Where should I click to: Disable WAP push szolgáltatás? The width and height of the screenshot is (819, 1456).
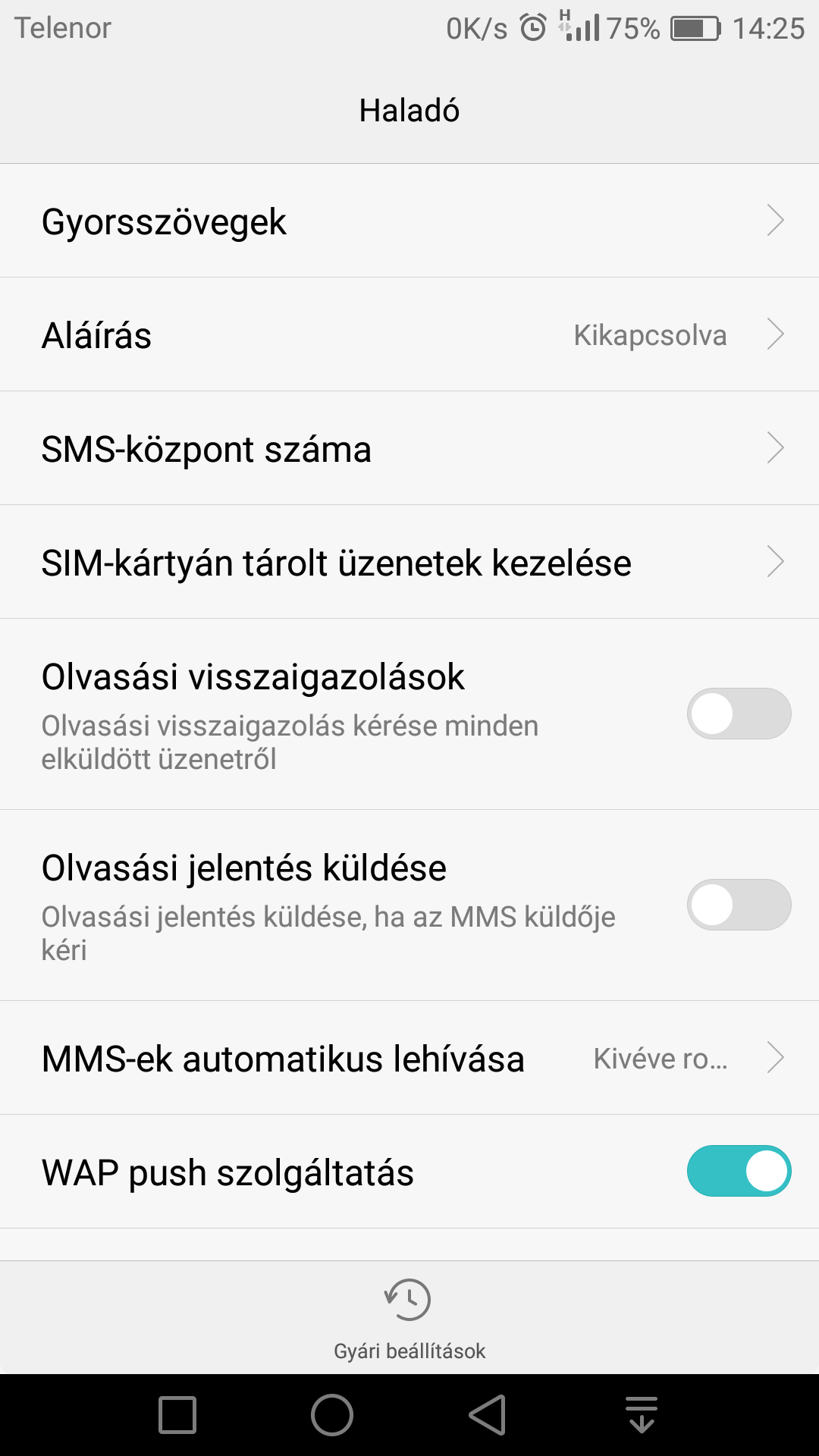(739, 1171)
